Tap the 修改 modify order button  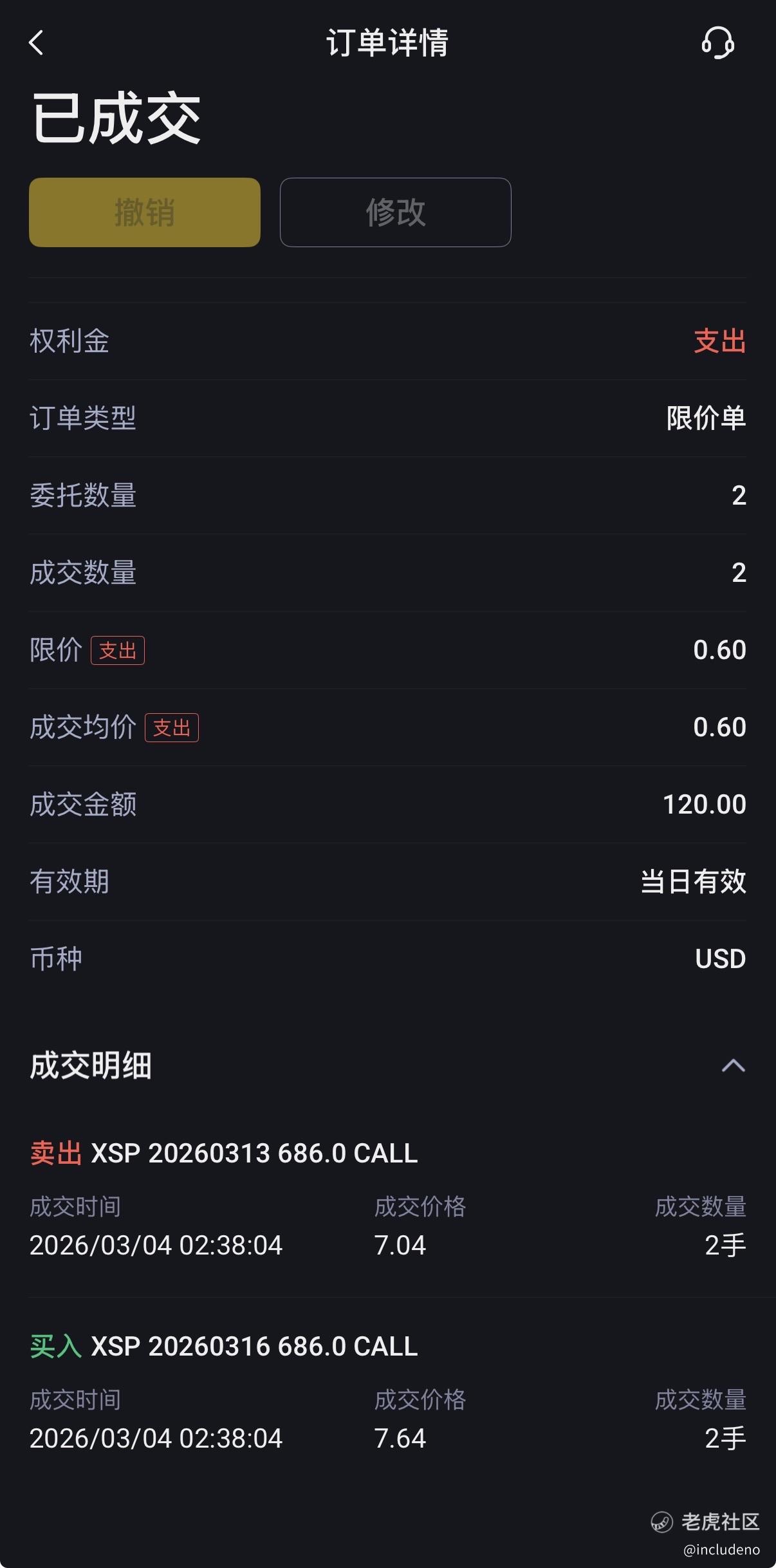point(395,212)
